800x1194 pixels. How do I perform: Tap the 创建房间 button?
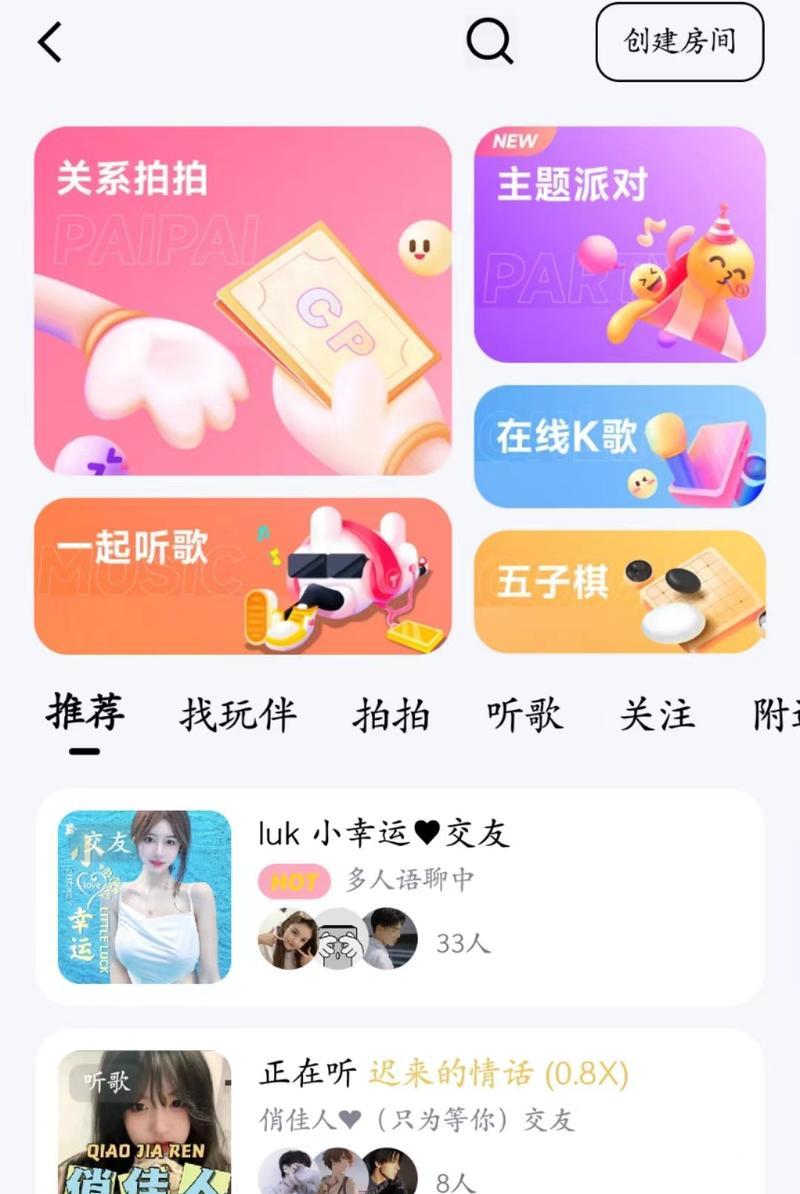point(680,42)
